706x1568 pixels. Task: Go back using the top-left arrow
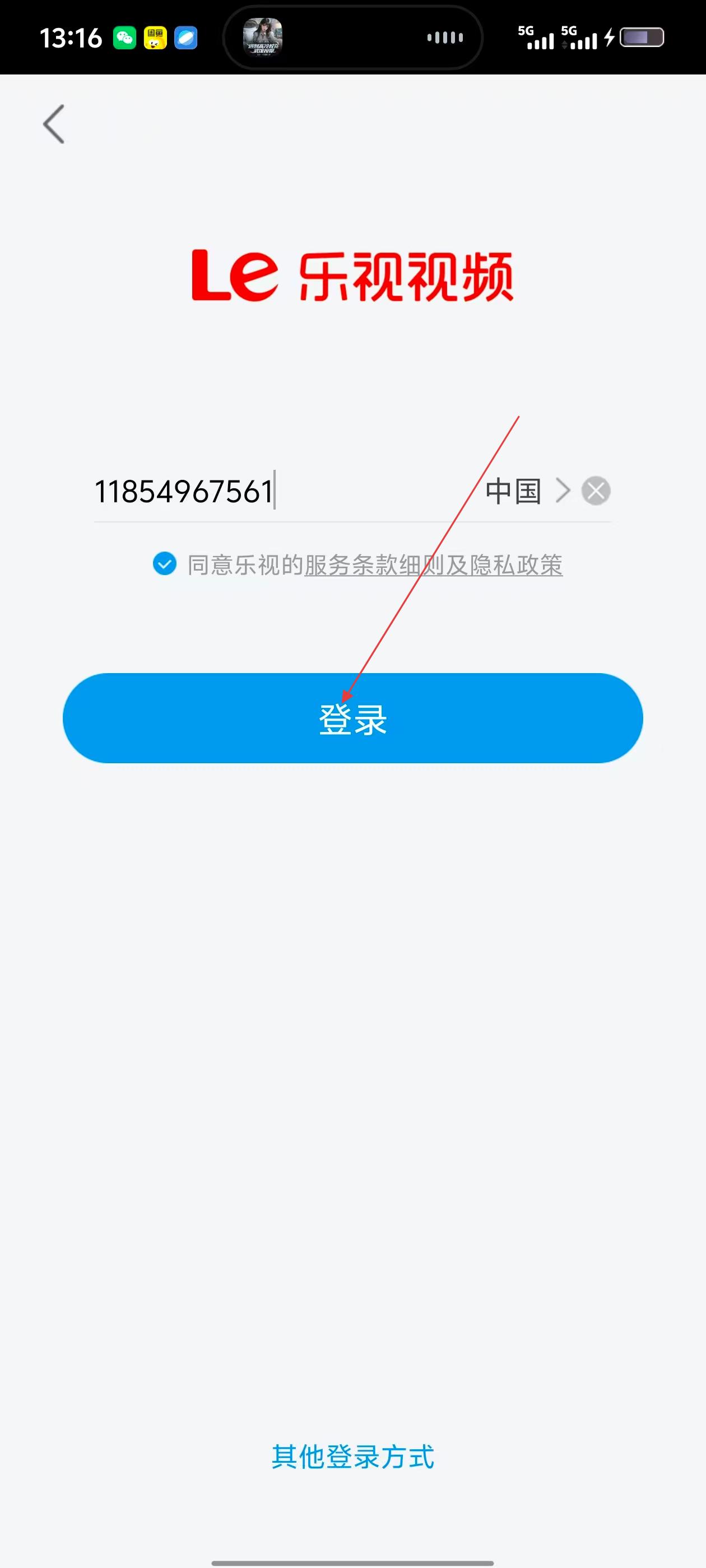click(x=54, y=124)
